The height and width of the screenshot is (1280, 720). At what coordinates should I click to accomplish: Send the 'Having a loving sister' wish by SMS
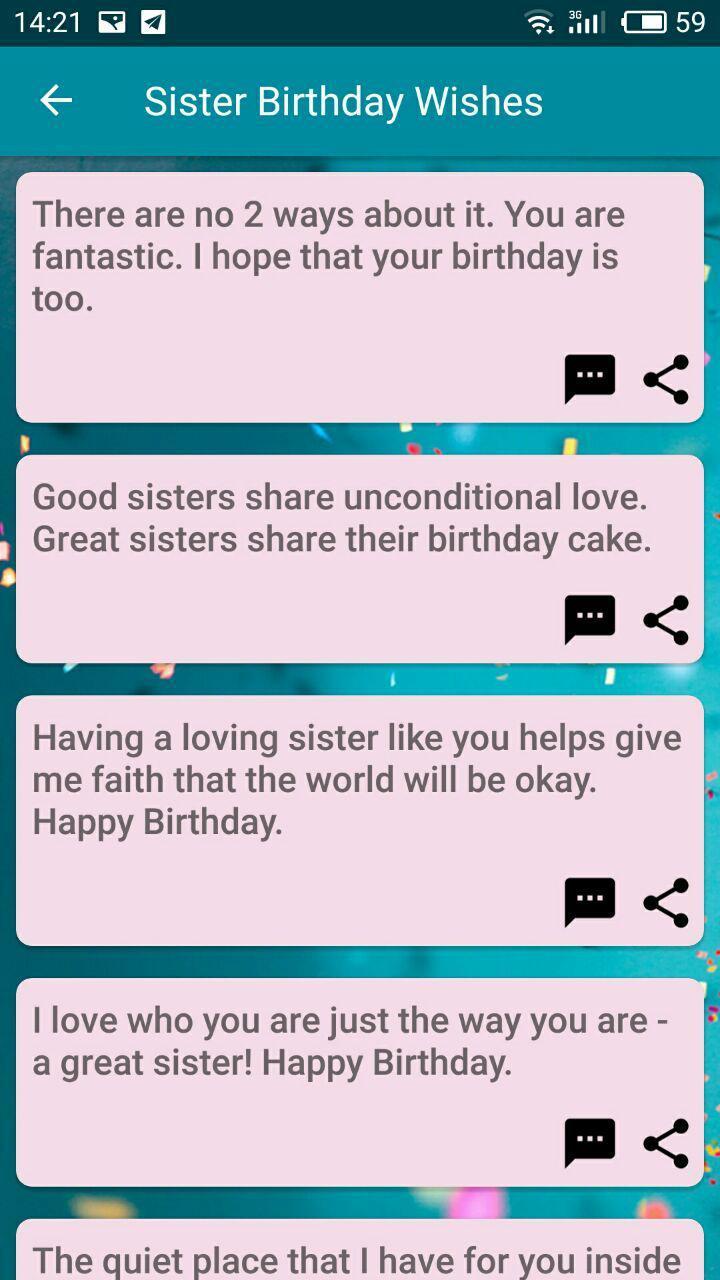pyautogui.click(x=590, y=903)
